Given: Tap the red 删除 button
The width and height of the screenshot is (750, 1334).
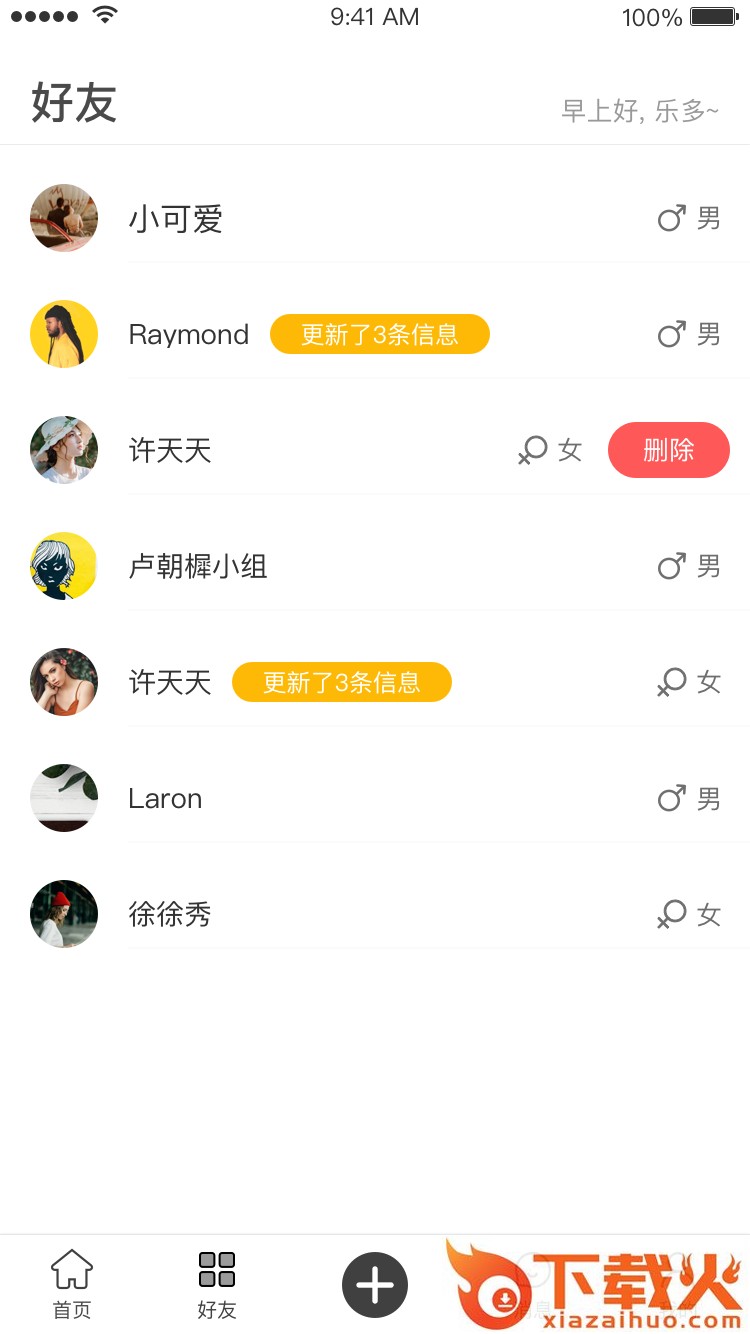Looking at the screenshot, I should [x=668, y=450].
